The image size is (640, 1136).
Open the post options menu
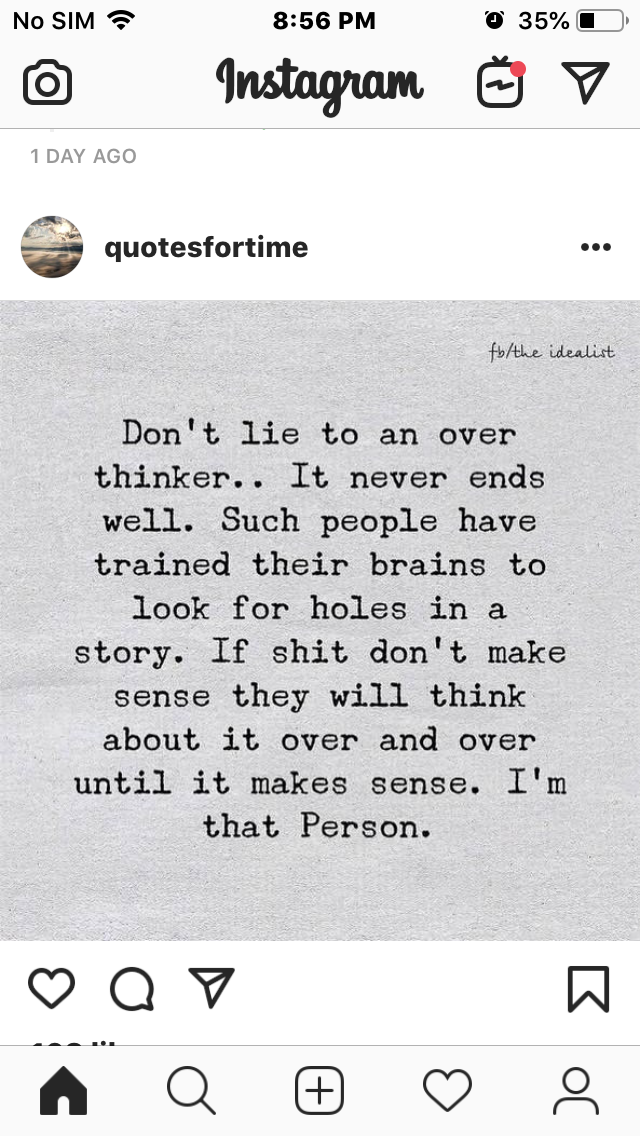(595, 247)
